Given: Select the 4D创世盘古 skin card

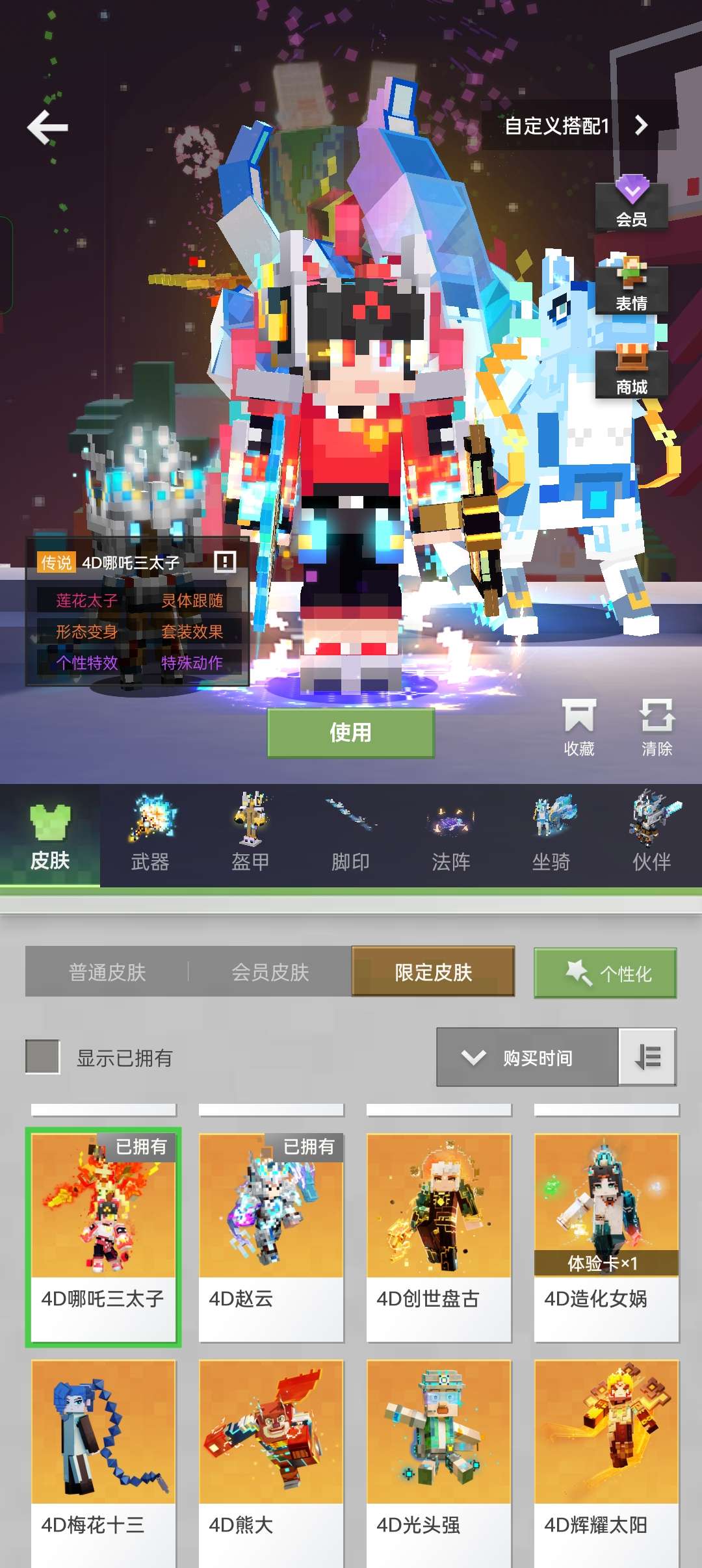Looking at the screenshot, I should (439, 1237).
